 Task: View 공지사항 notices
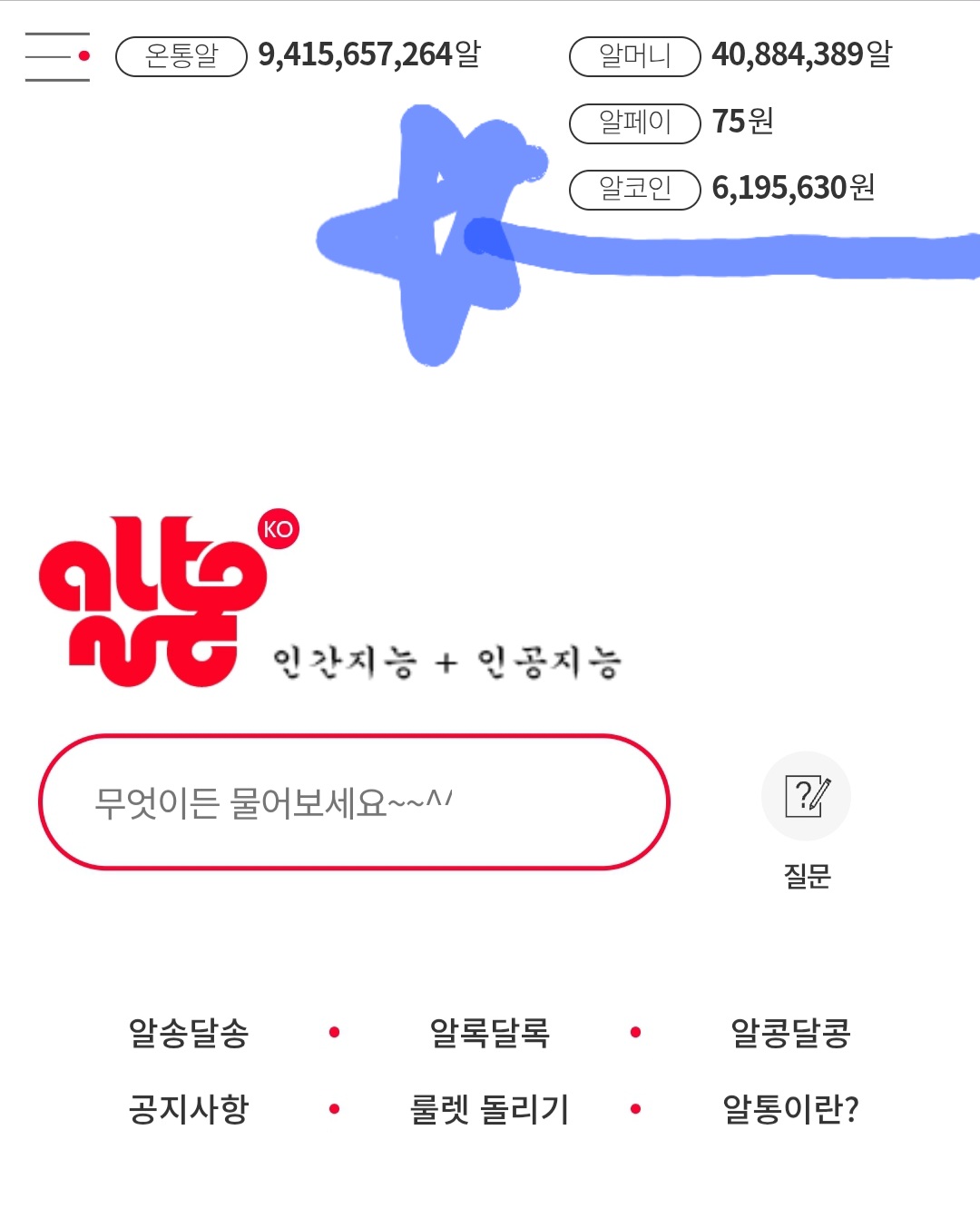189,1109
